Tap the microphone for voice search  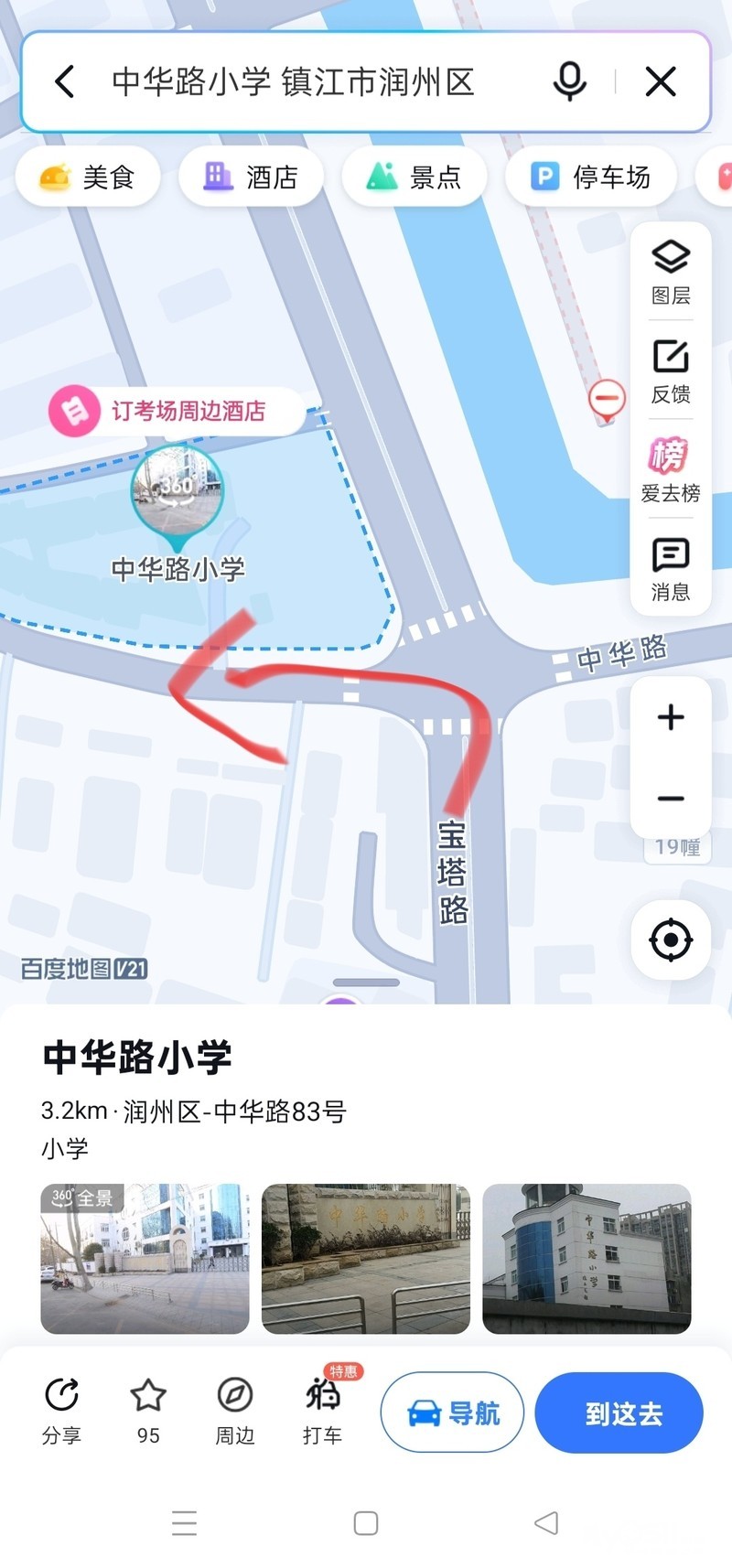coord(569,82)
